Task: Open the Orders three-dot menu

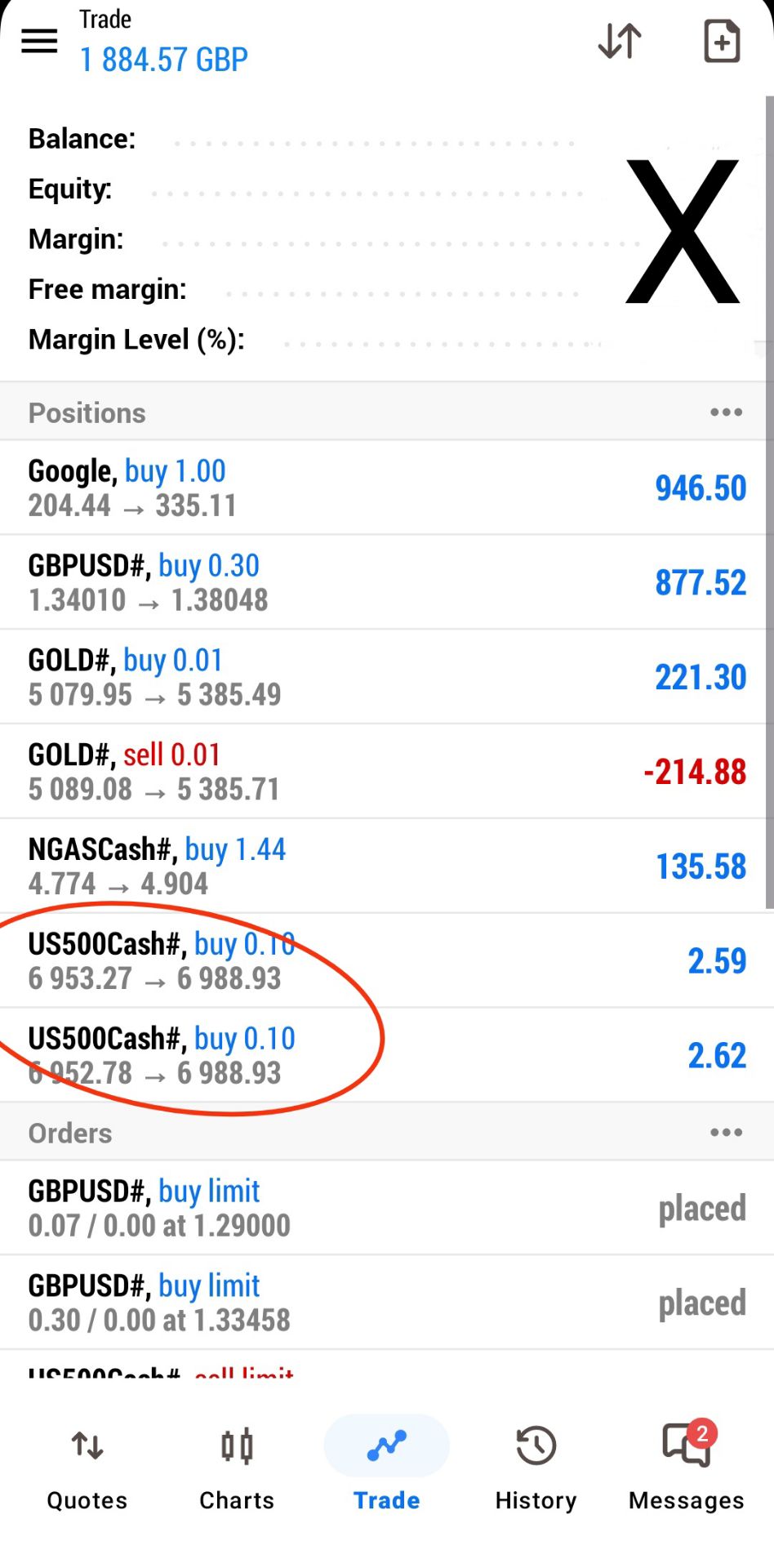Action: click(726, 1133)
